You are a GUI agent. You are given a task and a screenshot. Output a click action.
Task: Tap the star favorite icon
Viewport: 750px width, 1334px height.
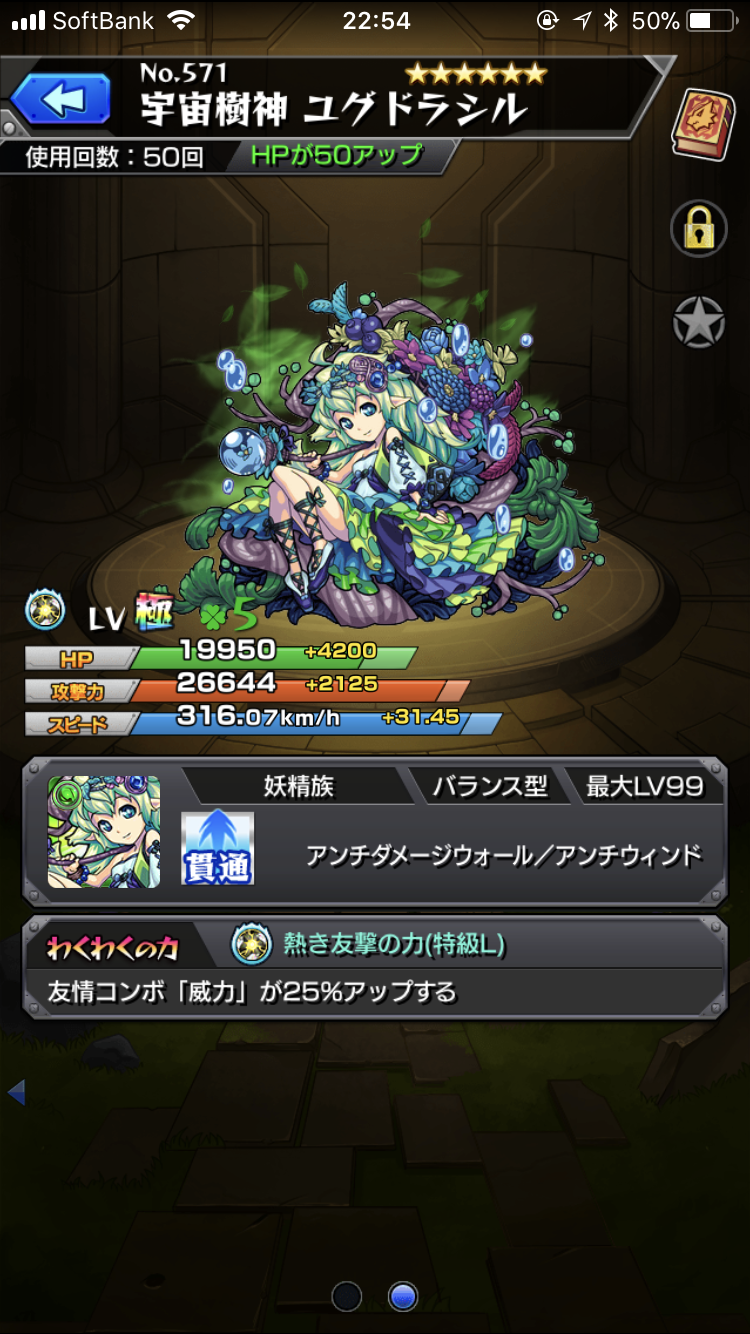[x=698, y=323]
